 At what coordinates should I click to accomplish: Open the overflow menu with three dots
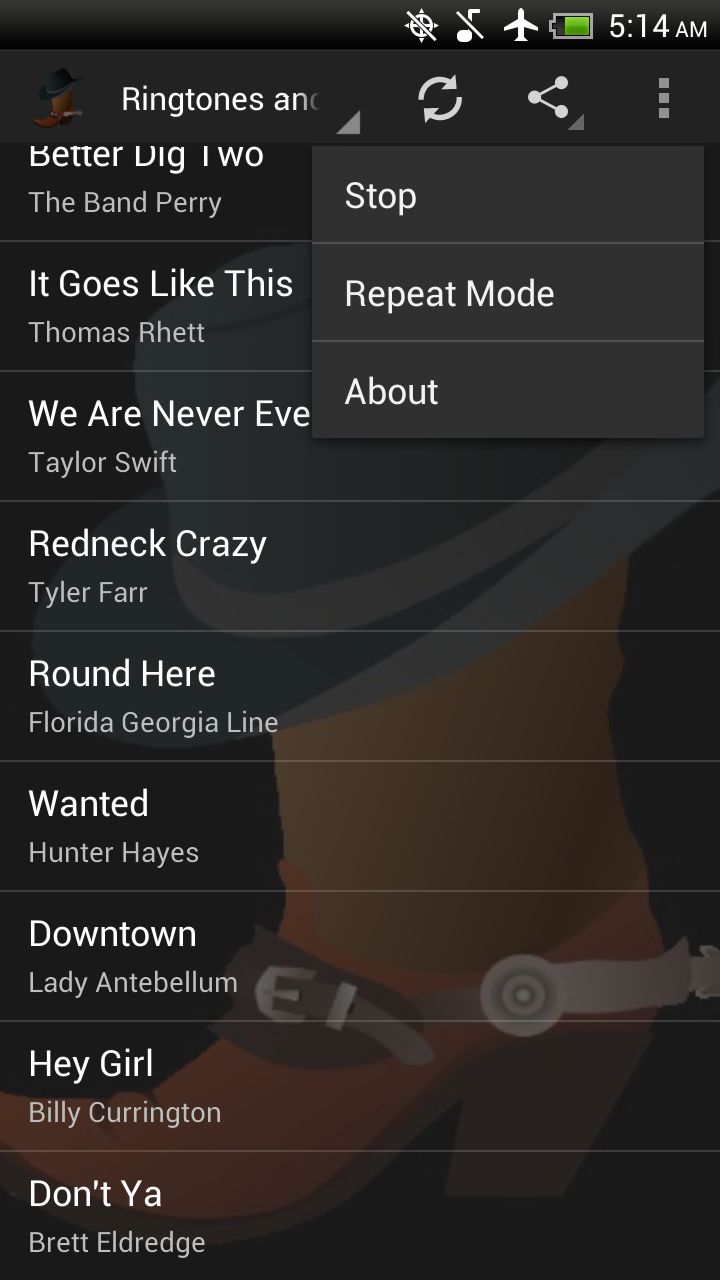click(662, 97)
